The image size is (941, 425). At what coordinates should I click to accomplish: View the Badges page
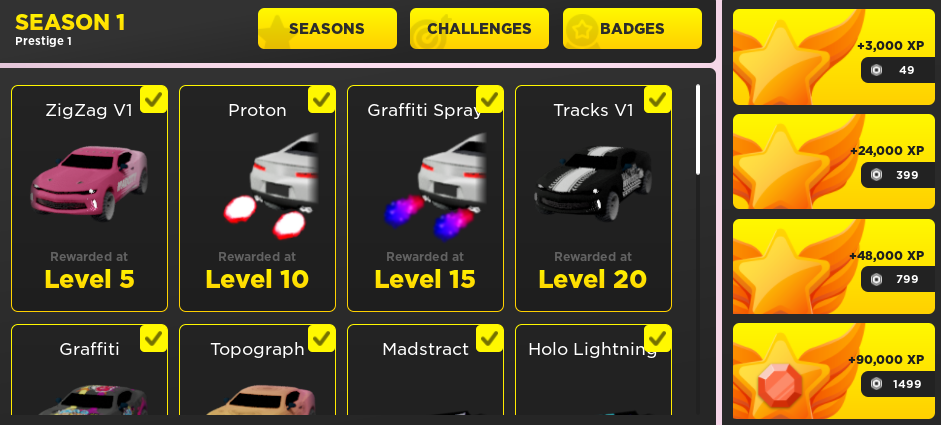pos(632,29)
